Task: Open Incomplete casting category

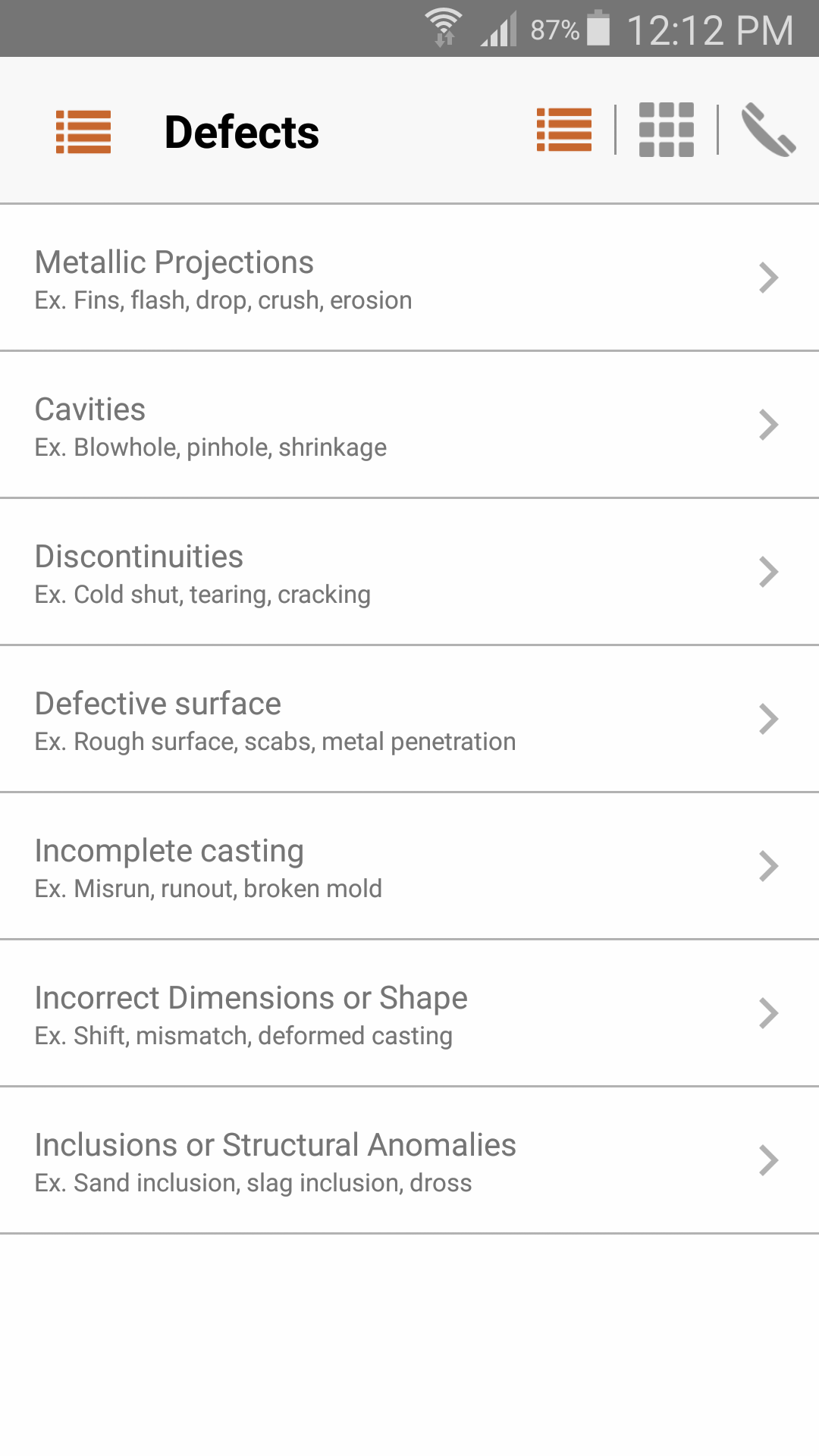Action: pos(409,866)
